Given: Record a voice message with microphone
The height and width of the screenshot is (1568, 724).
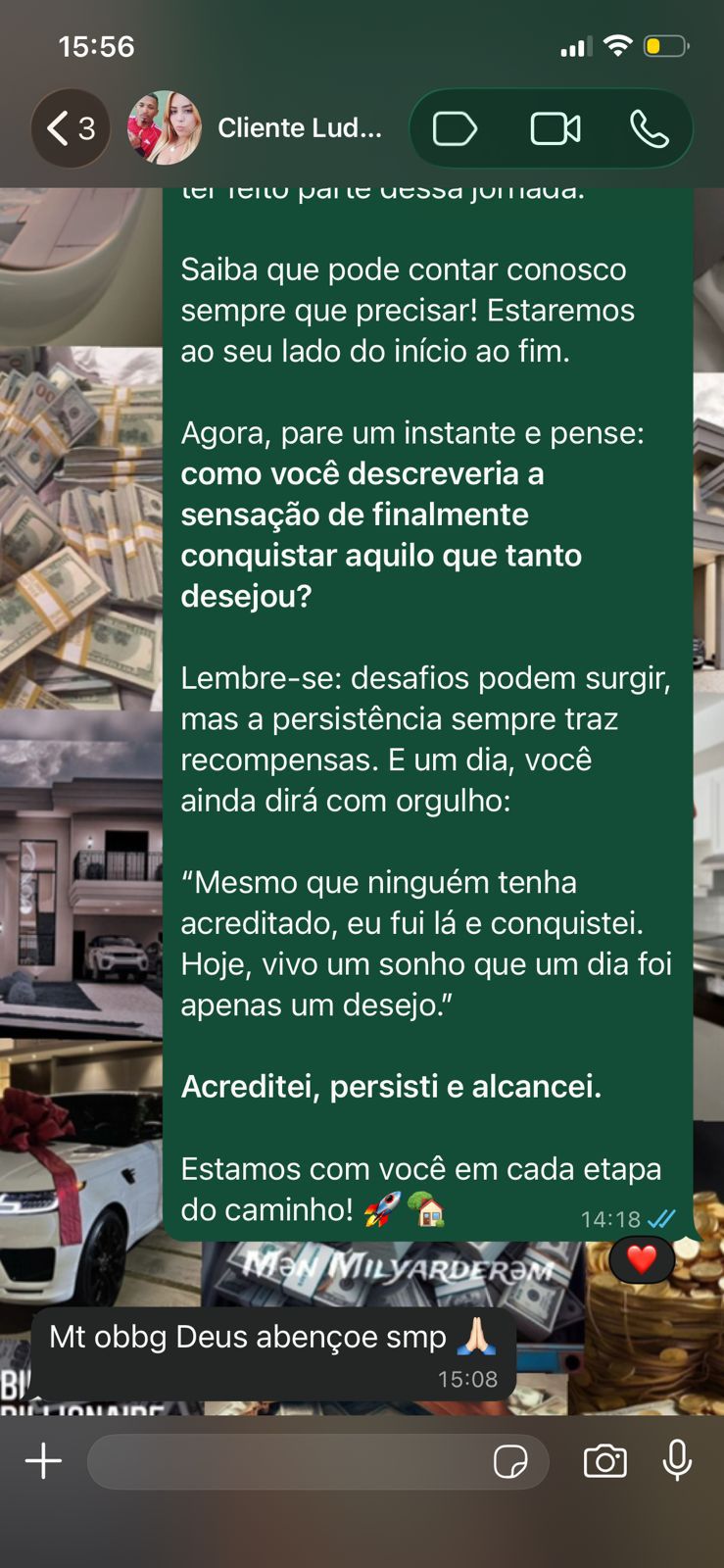Looking at the screenshot, I should coord(677,1461).
